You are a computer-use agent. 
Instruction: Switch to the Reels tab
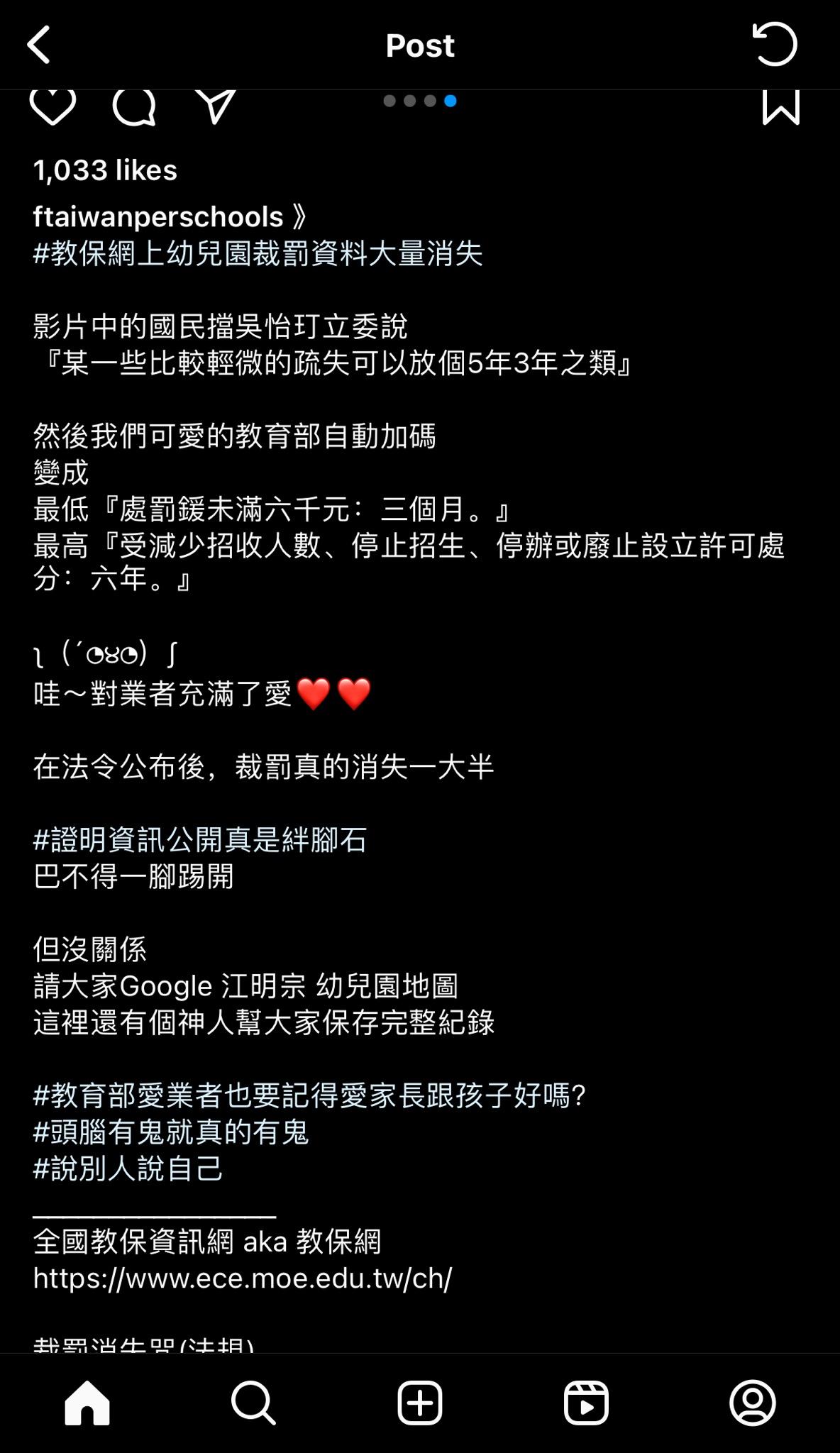tap(586, 1403)
